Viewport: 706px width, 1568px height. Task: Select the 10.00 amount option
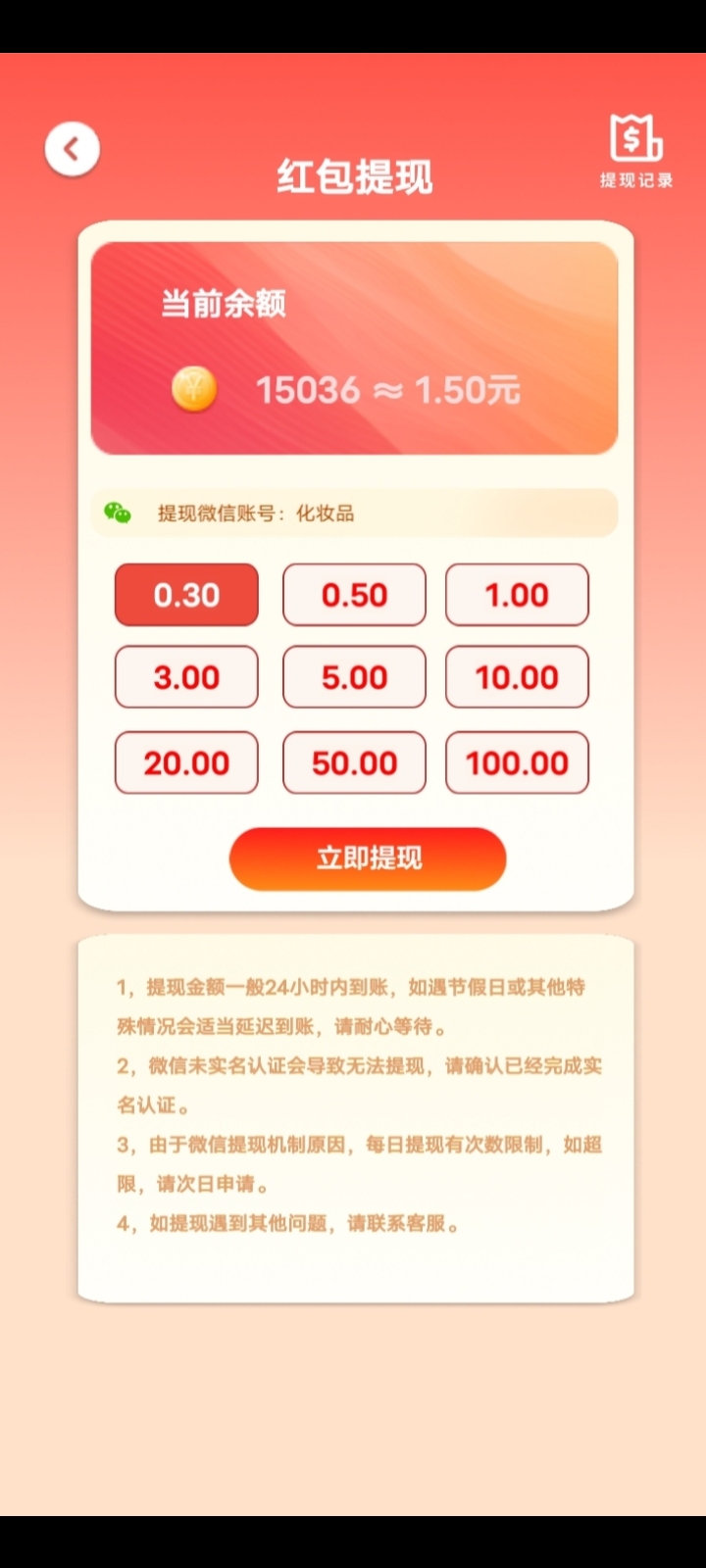(517, 677)
